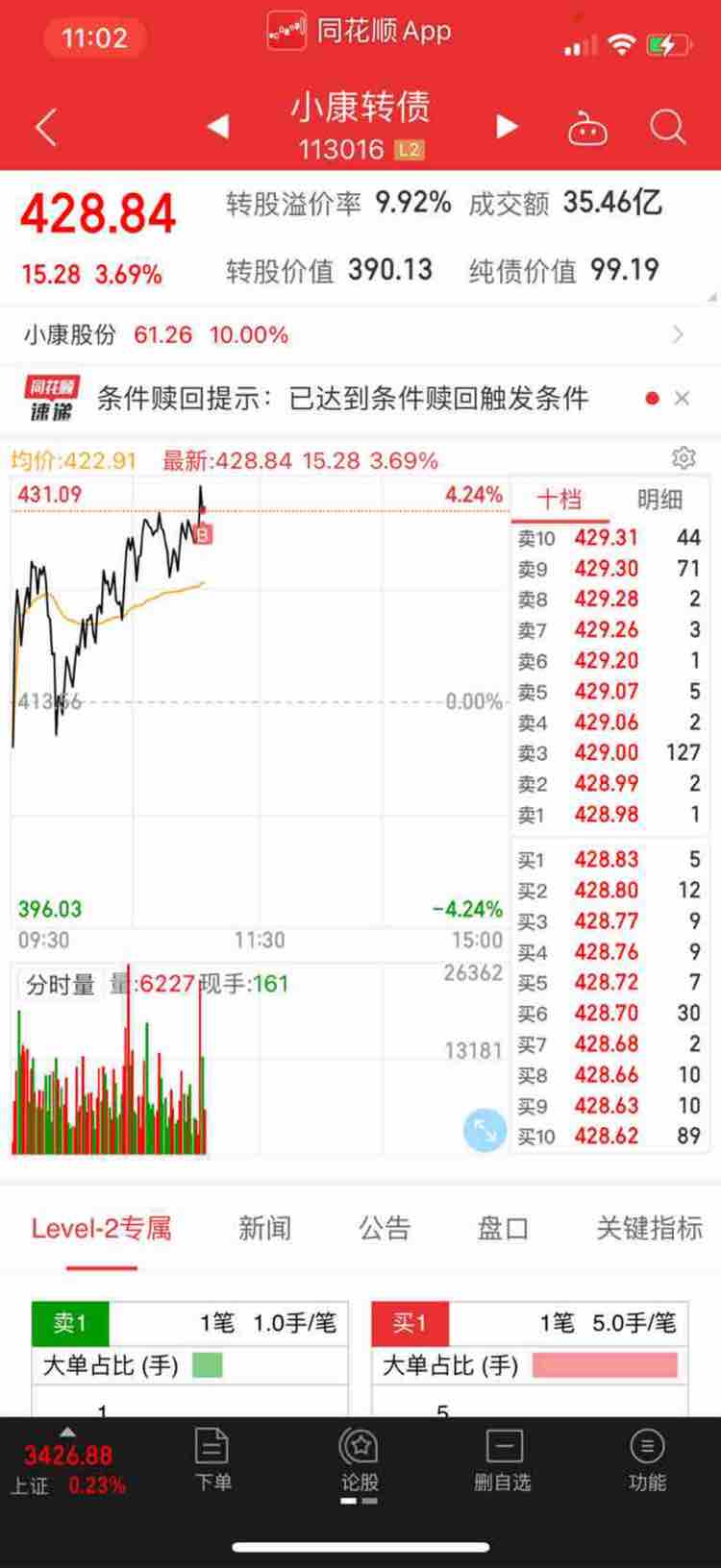The image size is (721, 1568).
Task: Dismiss the 条件赎回提示 banner
Action: pyautogui.click(x=682, y=398)
